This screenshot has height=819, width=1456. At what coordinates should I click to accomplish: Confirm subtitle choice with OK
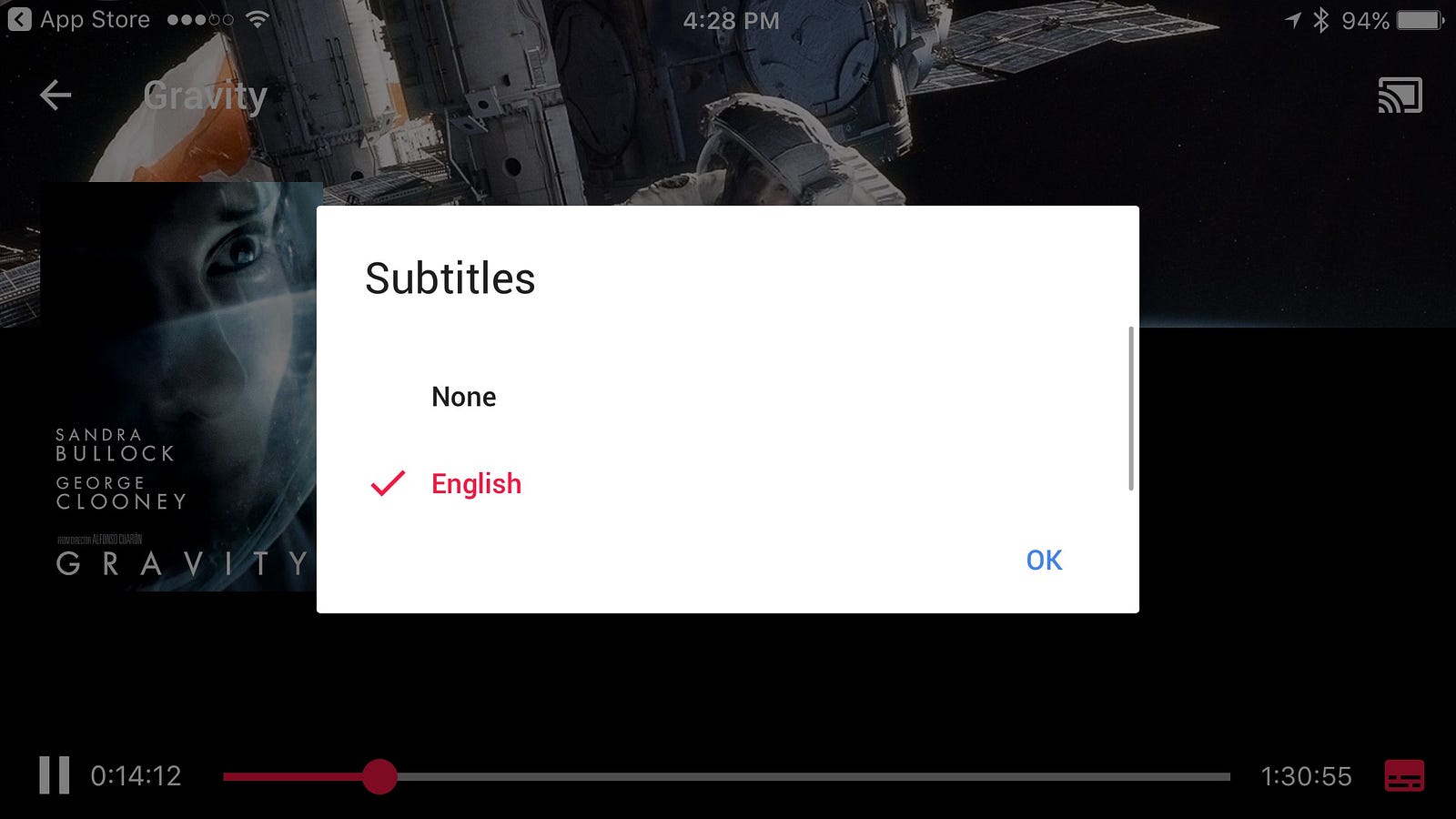(1044, 560)
